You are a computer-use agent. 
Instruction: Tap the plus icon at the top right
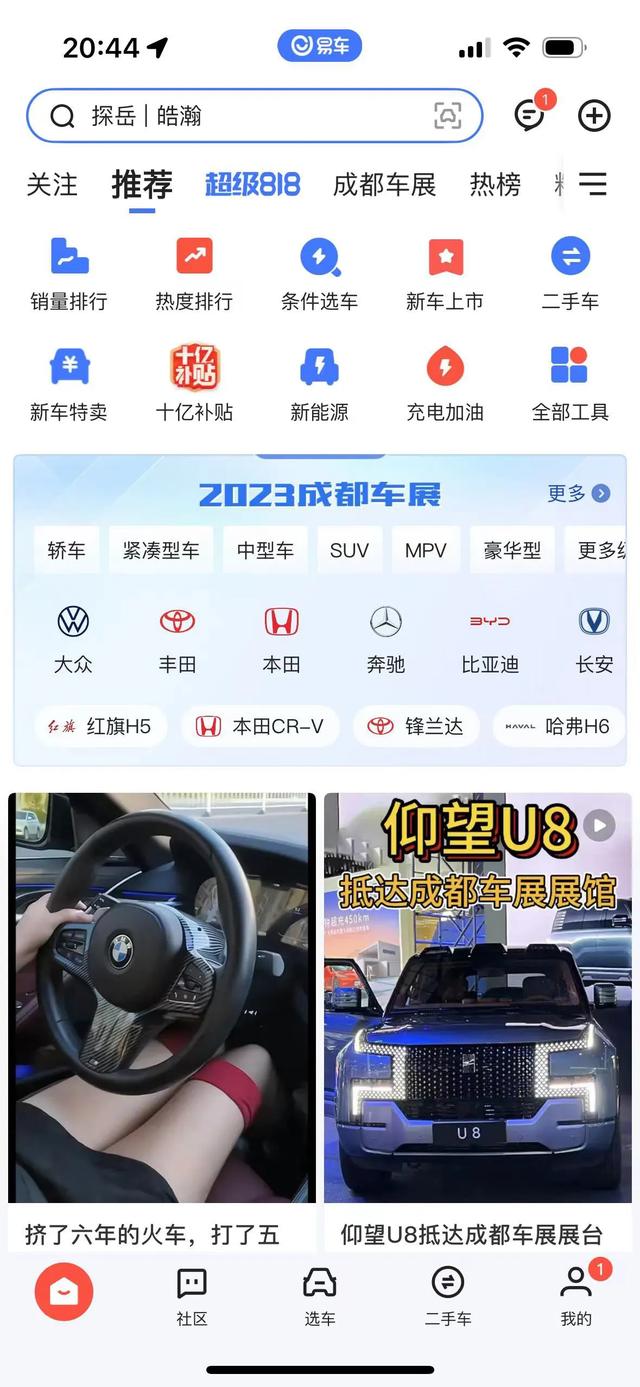point(594,116)
